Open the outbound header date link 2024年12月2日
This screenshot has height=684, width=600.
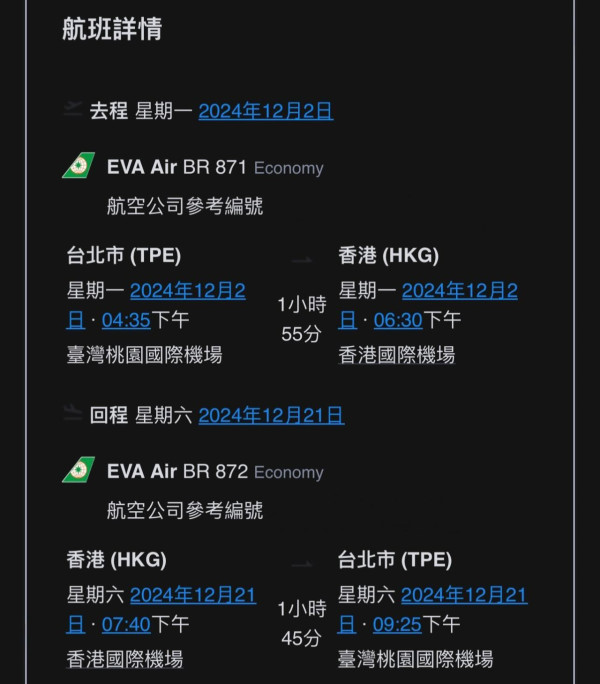pyautogui.click(x=265, y=111)
